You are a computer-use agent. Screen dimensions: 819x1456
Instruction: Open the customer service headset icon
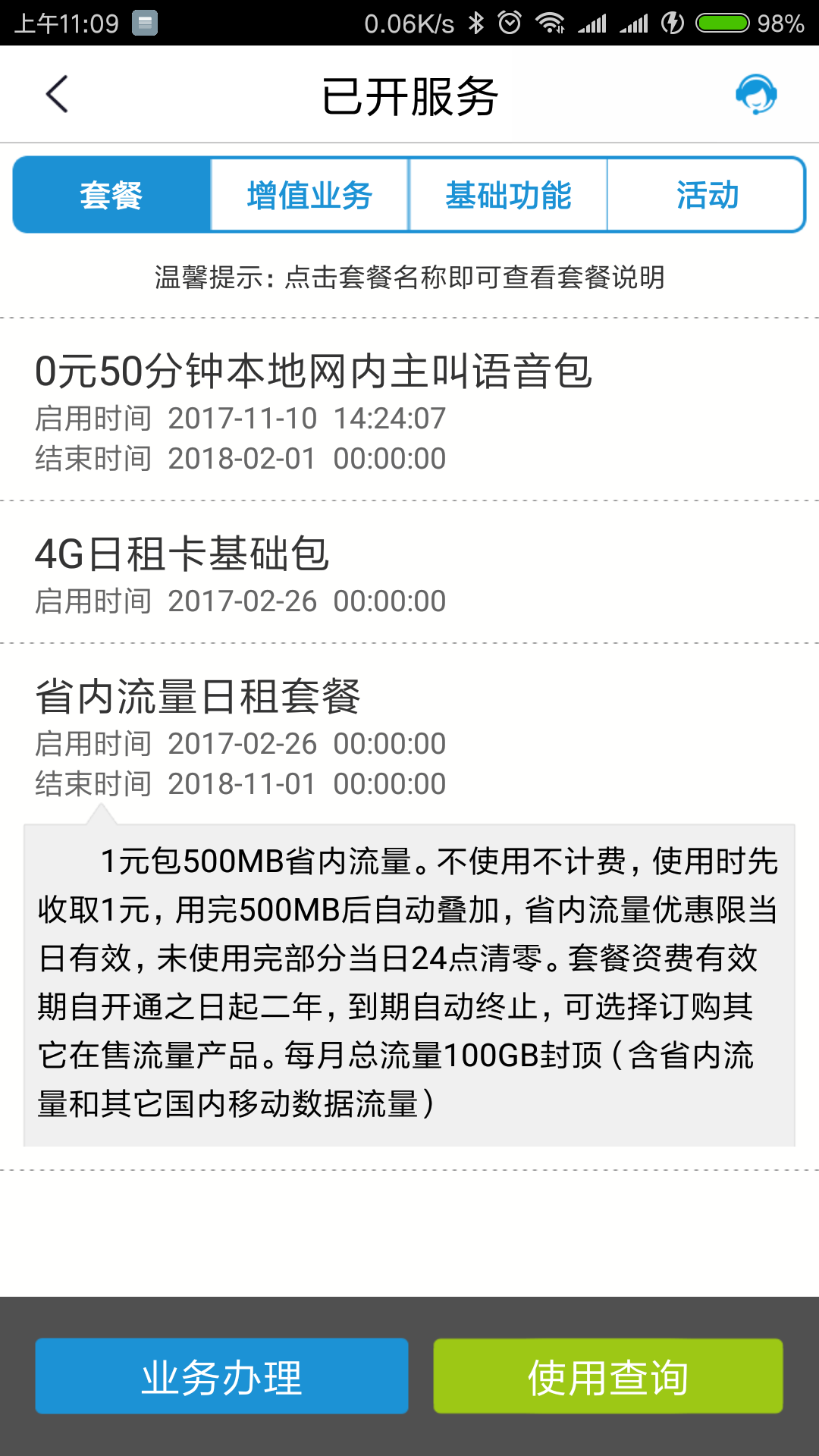click(x=757, y=94)
